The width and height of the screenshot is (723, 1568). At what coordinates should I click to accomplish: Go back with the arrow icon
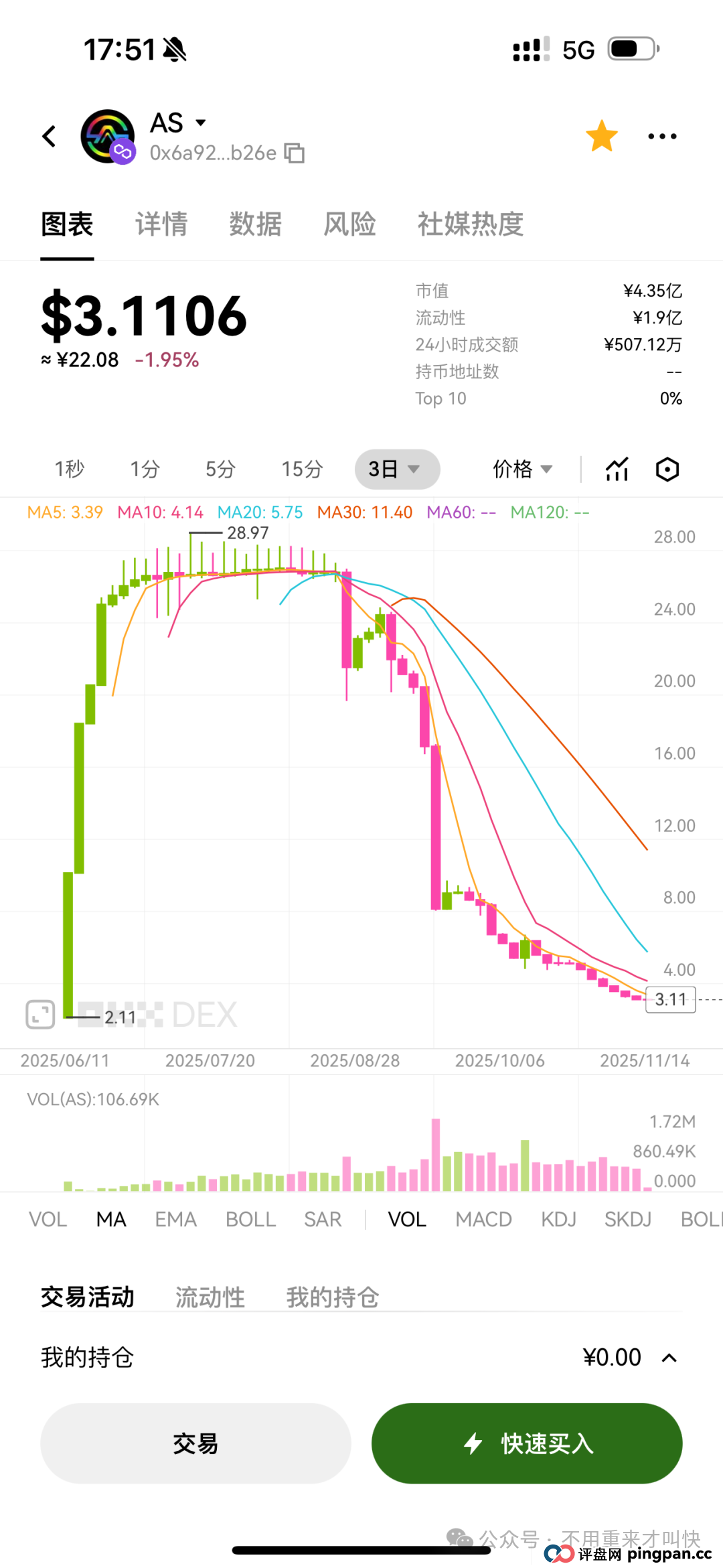50,136
